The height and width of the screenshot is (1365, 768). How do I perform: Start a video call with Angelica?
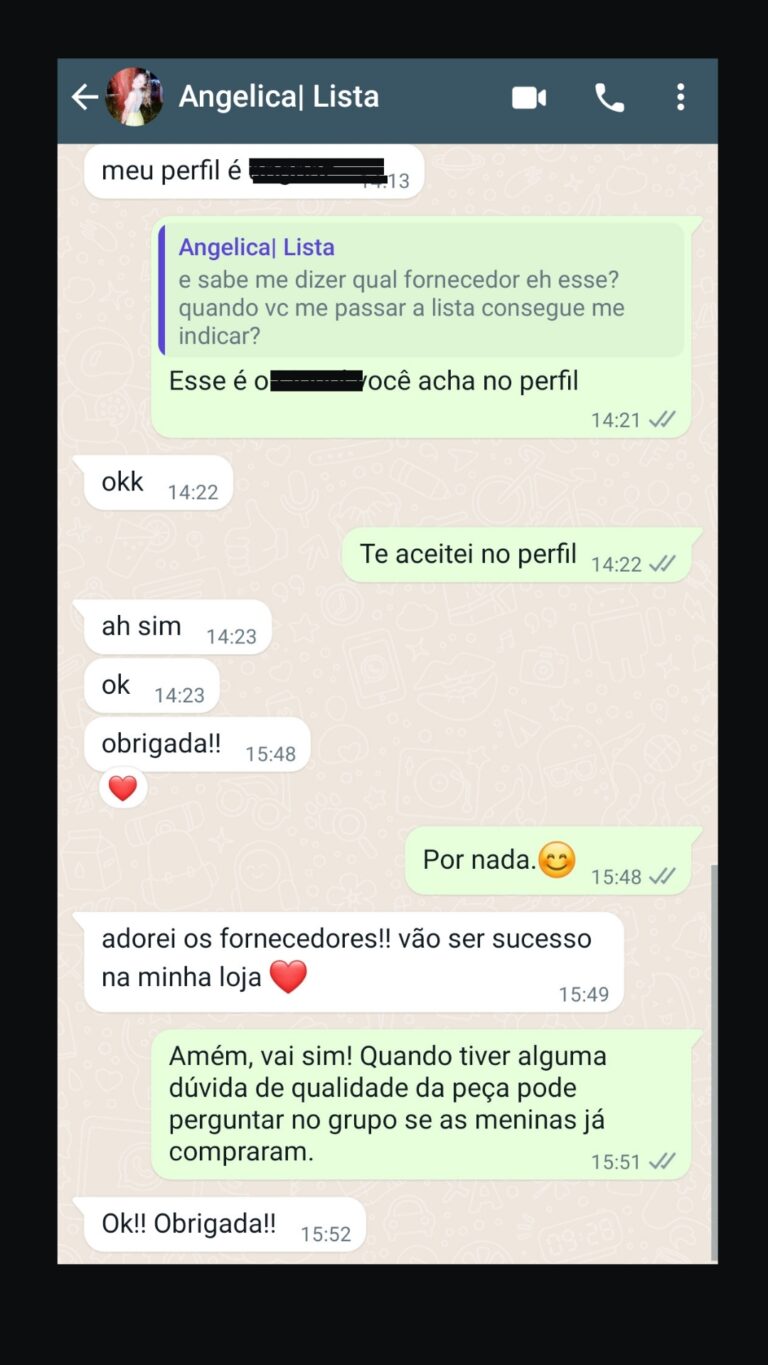tap(529, 97)
